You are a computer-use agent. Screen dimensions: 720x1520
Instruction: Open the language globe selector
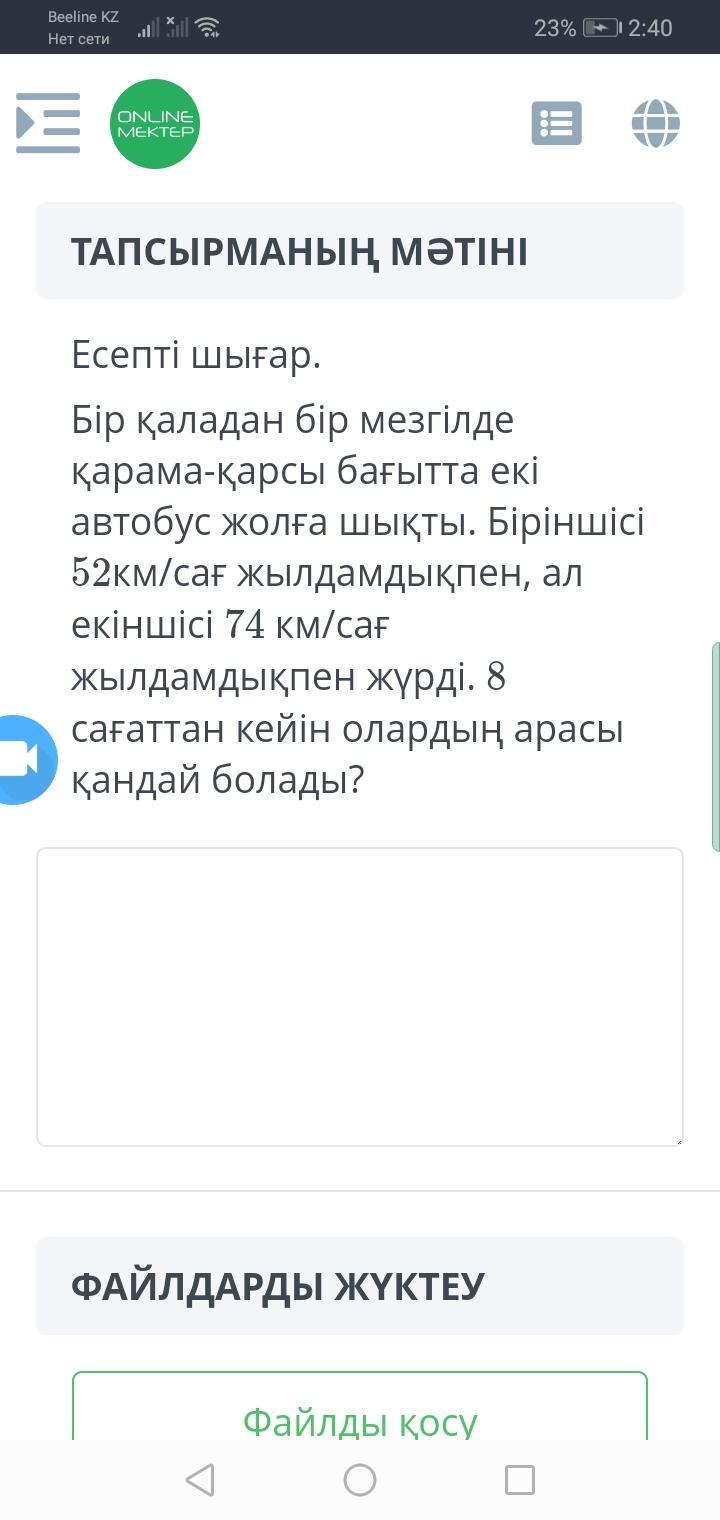point(655,124)
